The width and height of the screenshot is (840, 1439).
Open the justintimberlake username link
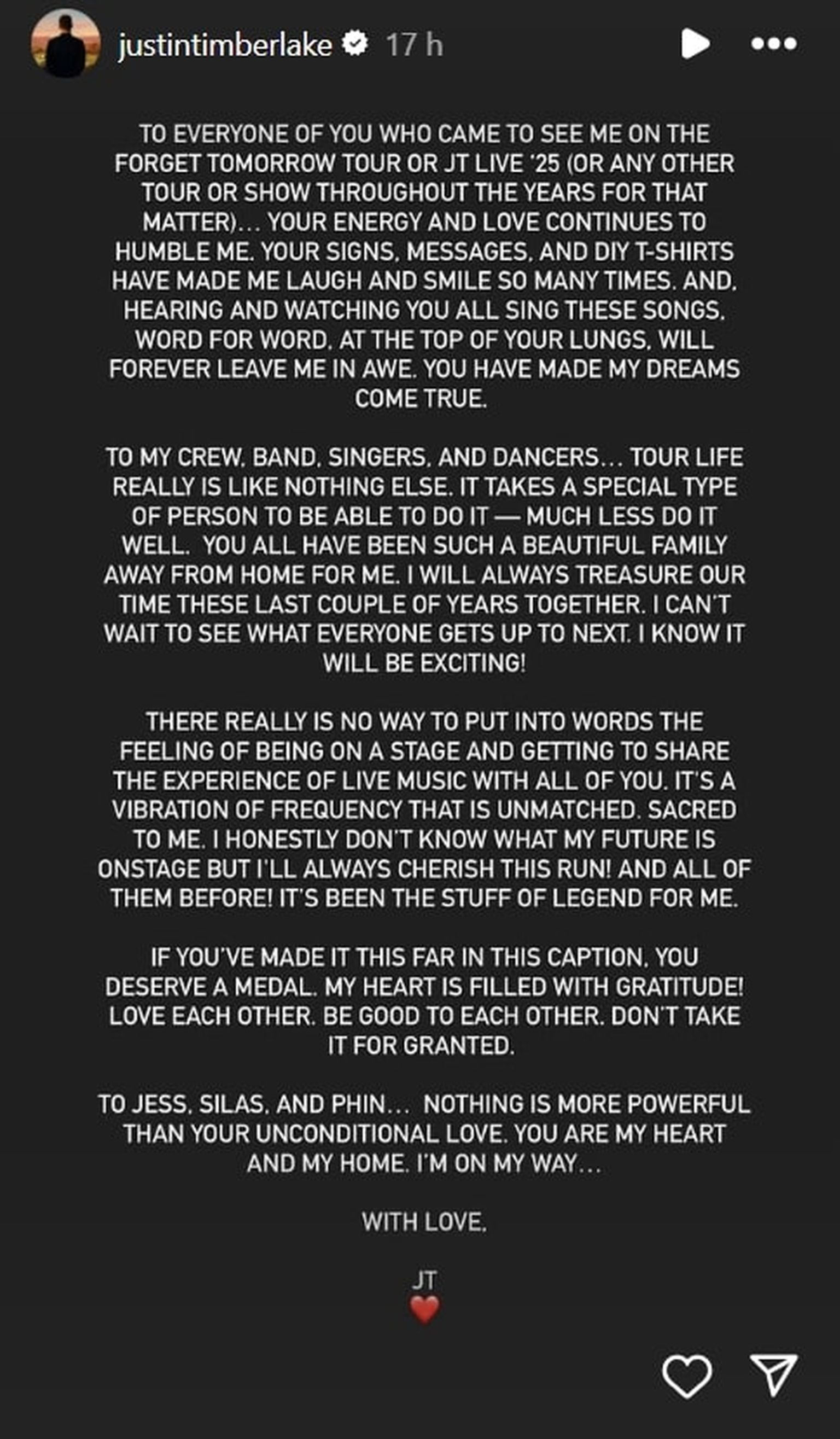(x=224, y=44)
